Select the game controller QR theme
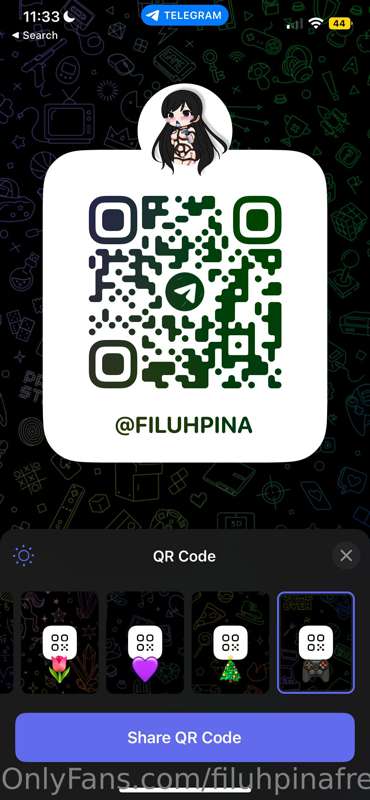This screenshot has height=800, width=370. (x=316, y=642)
